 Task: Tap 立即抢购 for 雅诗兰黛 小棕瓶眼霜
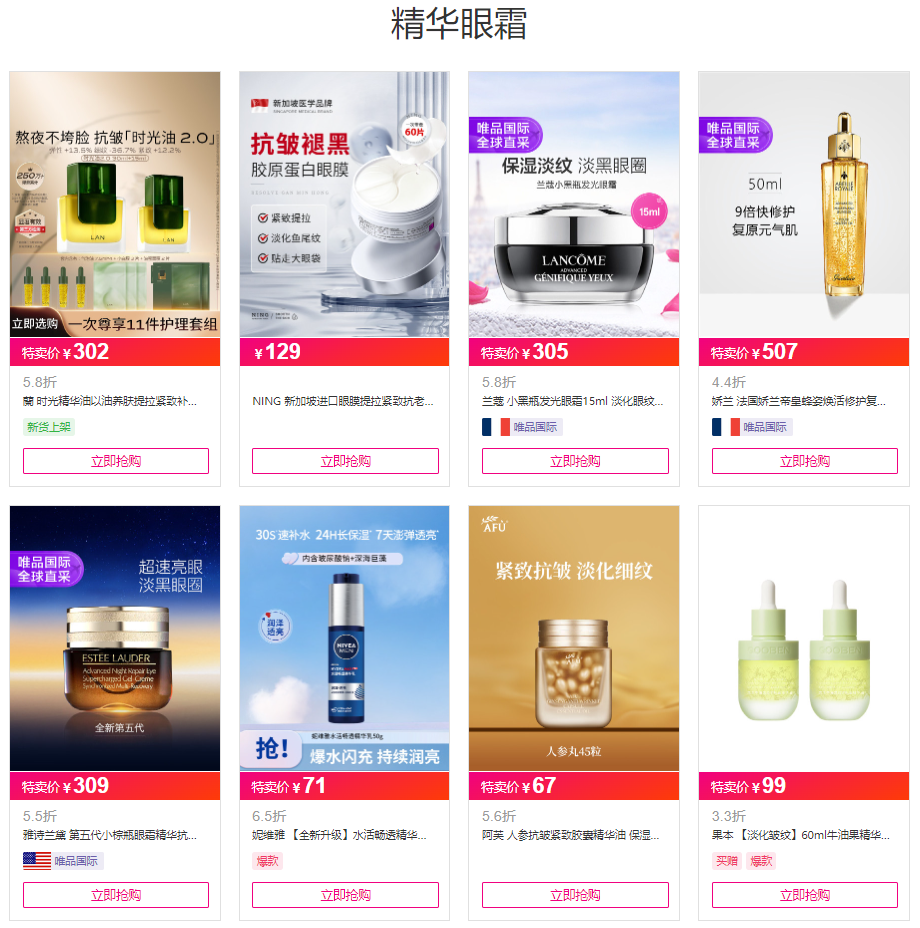(x=116, y=895)
